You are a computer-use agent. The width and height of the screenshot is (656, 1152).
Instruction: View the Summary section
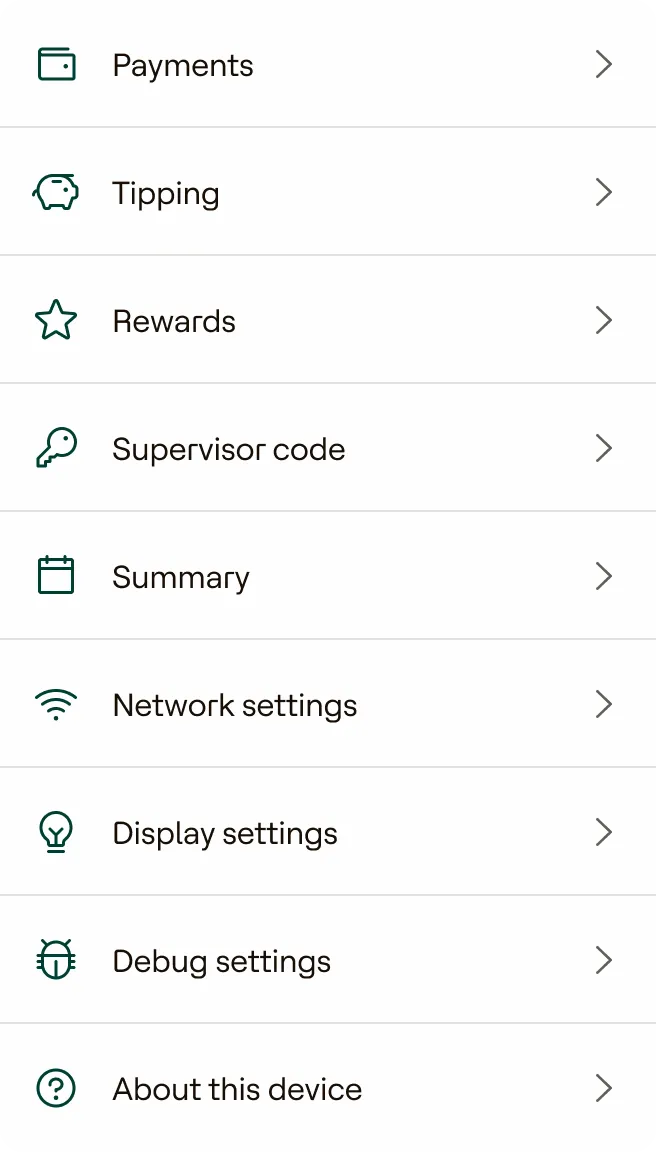coord(328,575)
